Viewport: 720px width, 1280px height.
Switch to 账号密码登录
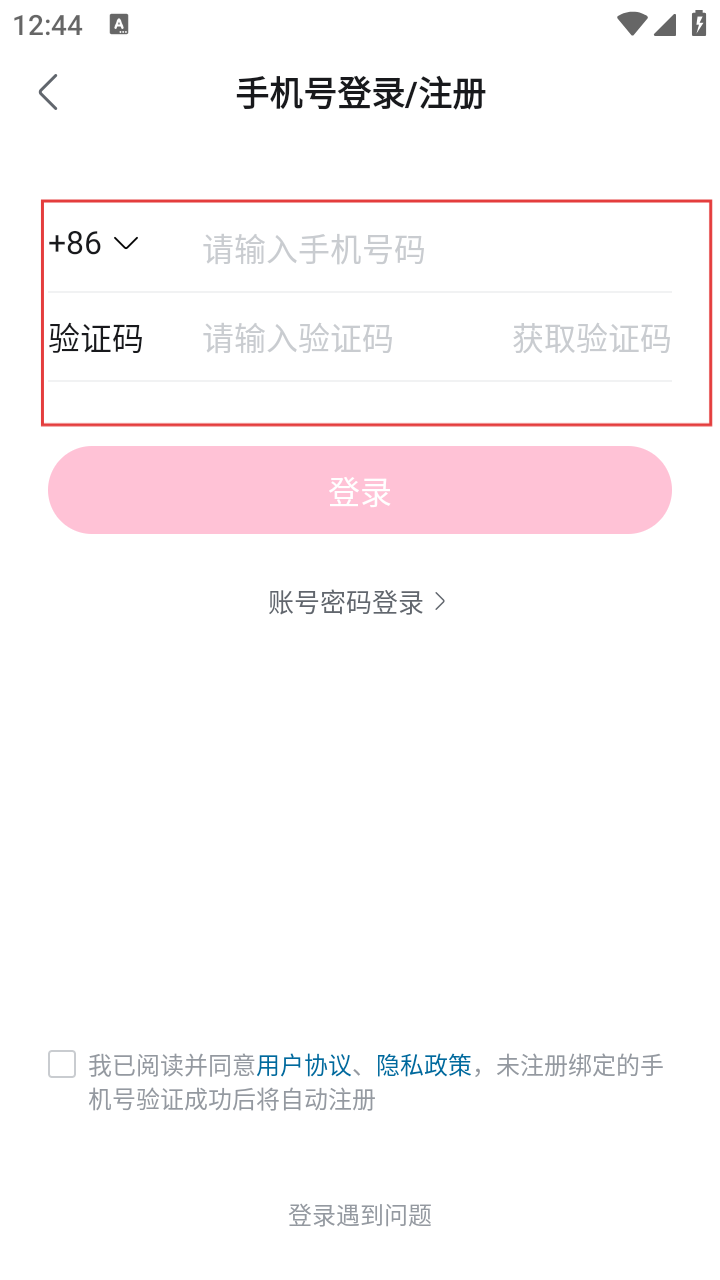pyautogui.click(x=357, y=602)
